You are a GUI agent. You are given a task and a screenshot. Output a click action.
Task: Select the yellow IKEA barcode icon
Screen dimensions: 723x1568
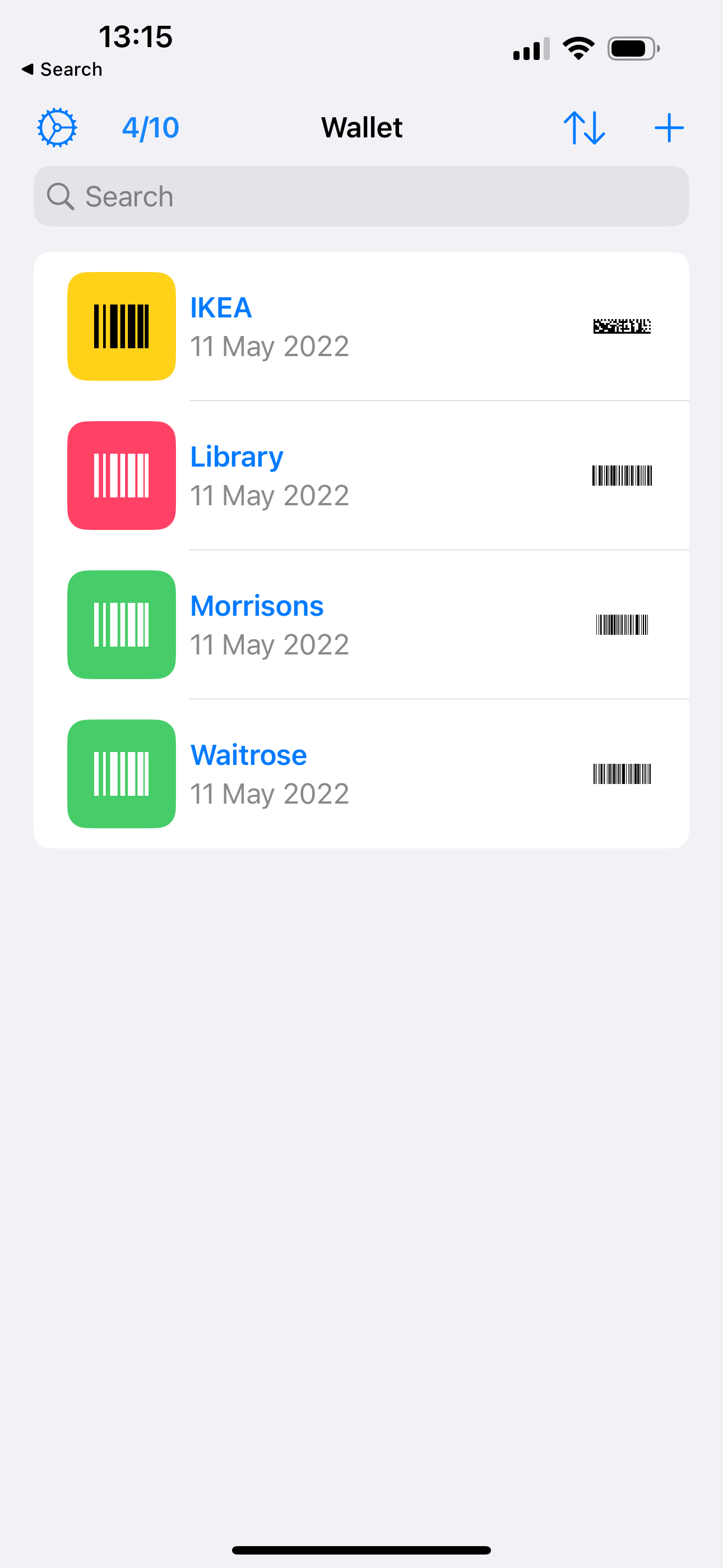(x=121, y=326)
